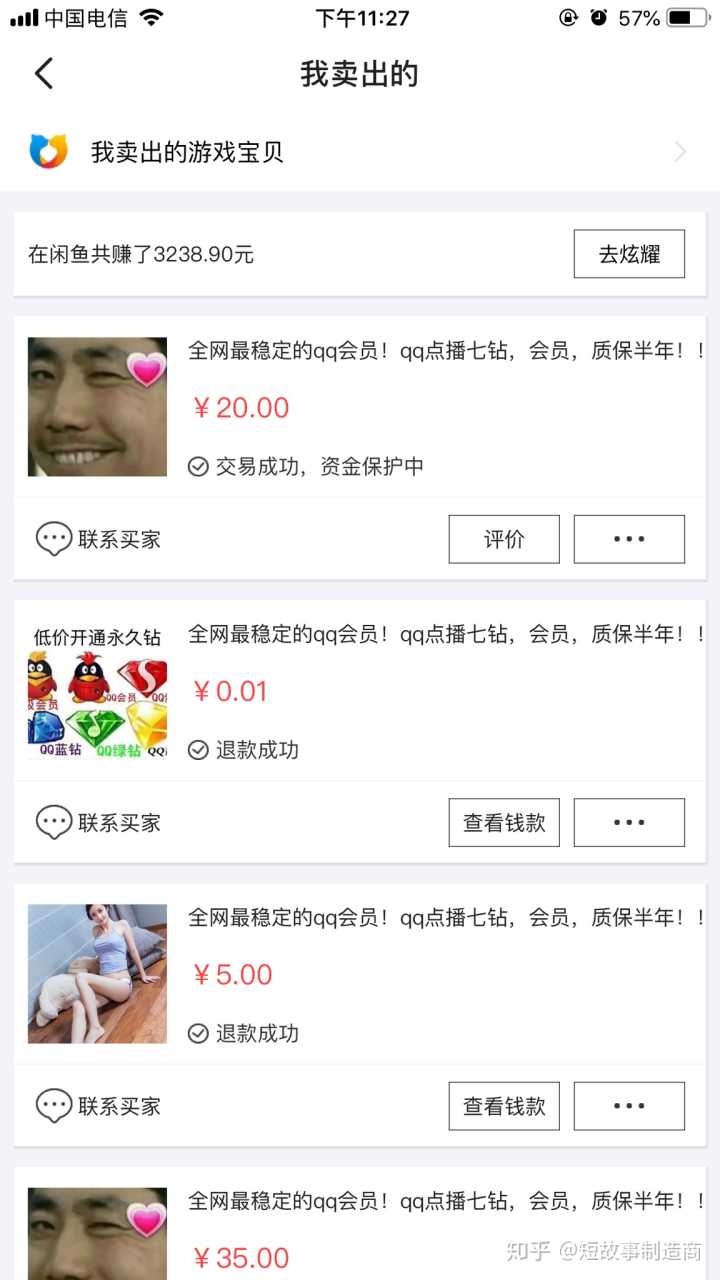Screen dimensions: 720x1280
Task: Open more options for ¥0.01 order
Action: pyautogui.click(x=629, y=823)
